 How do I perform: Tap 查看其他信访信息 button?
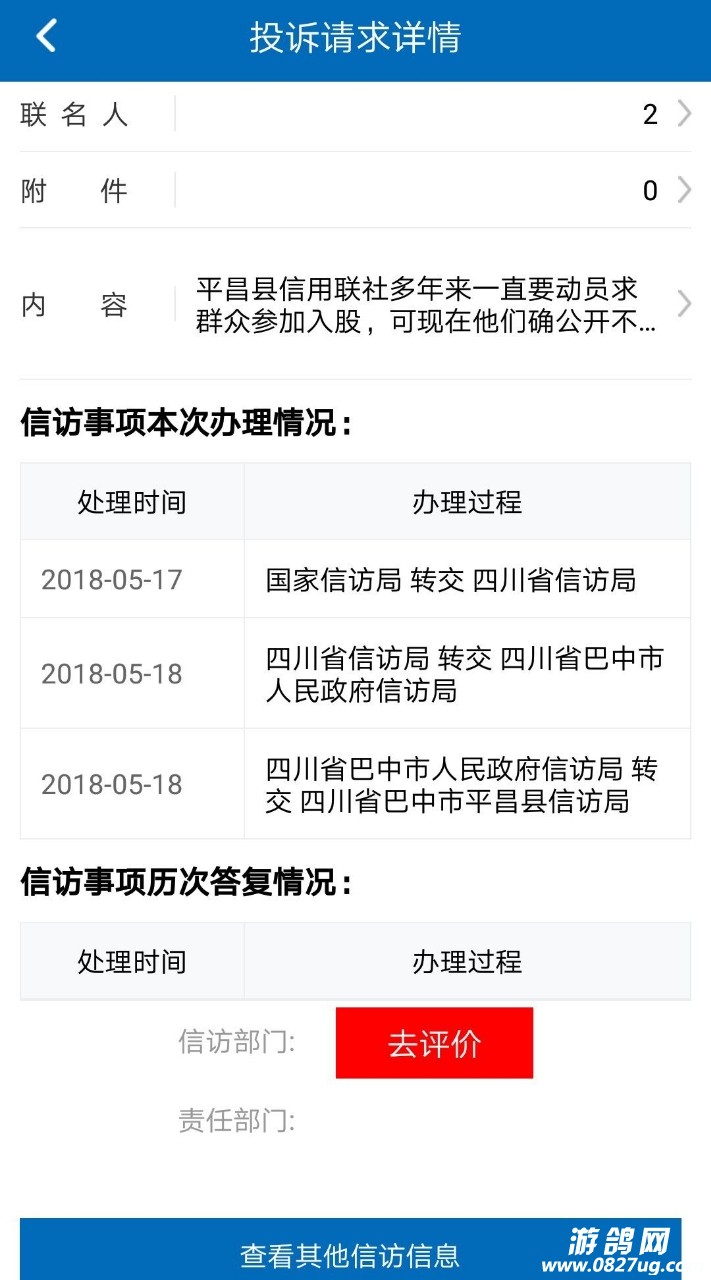350,1254
